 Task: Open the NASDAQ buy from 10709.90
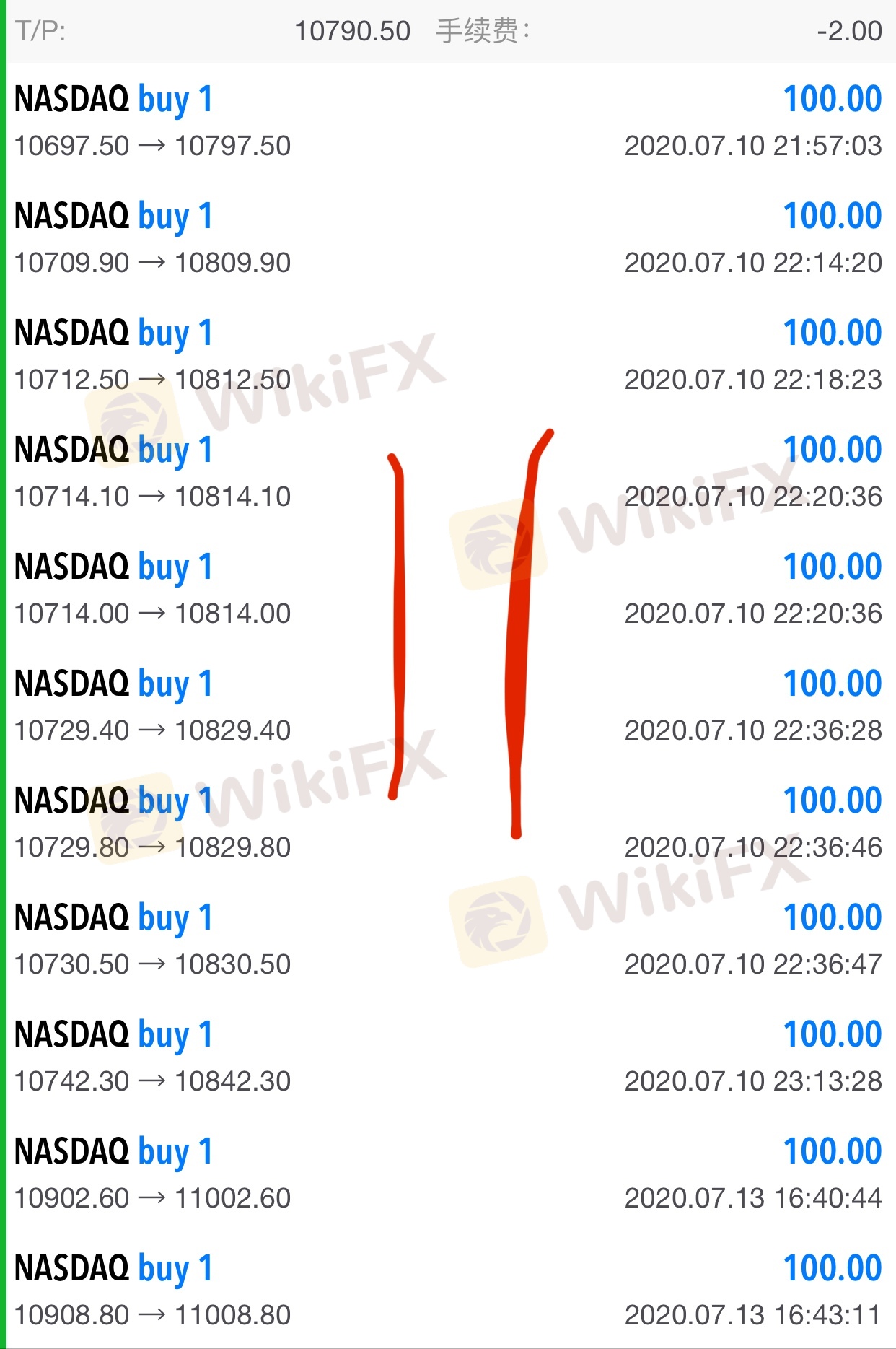tap(447, 238)
